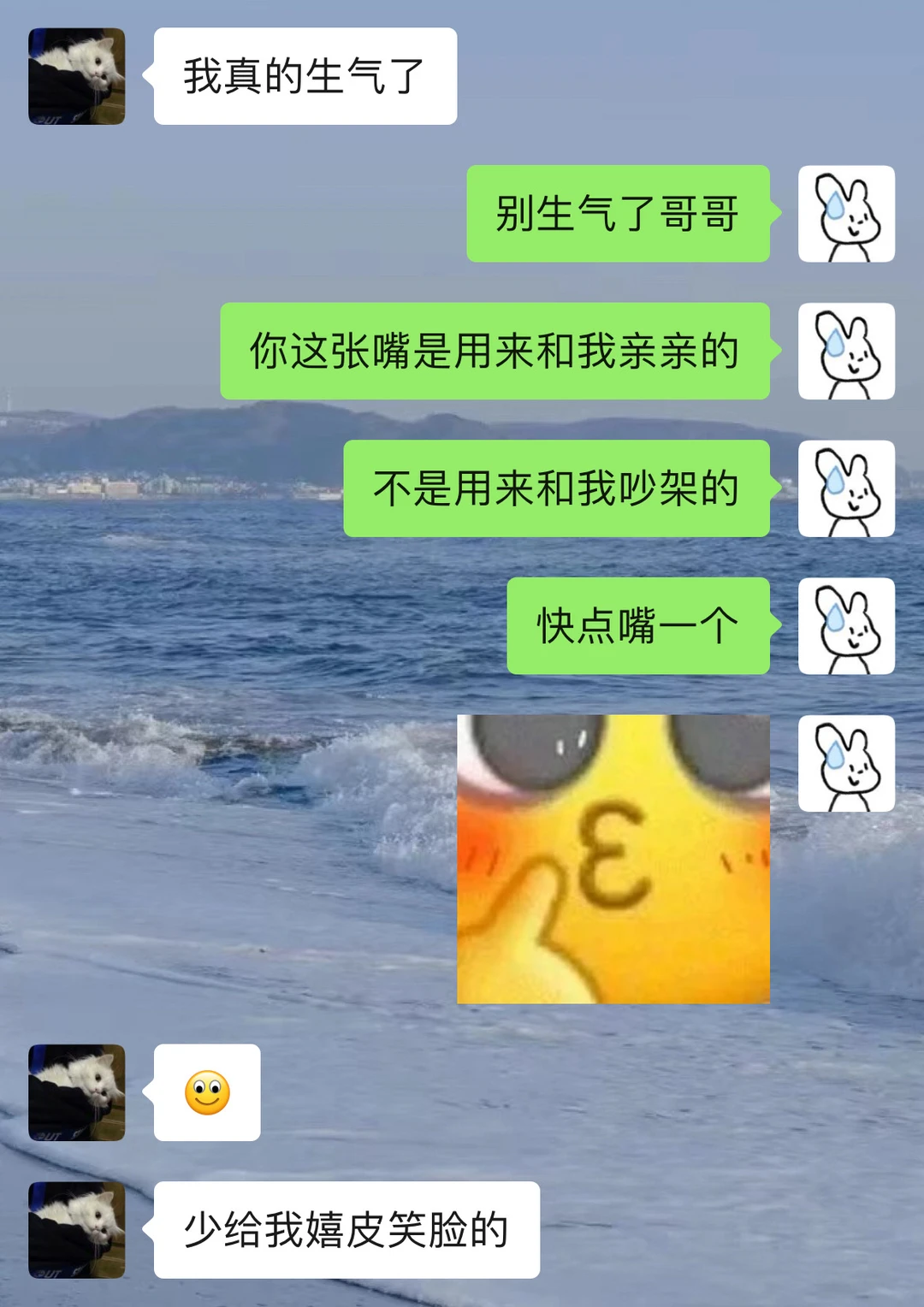Click the green bubble '别生气了哥哥'
Screen dimensions: 924x1307
click(x=620, y=216)
